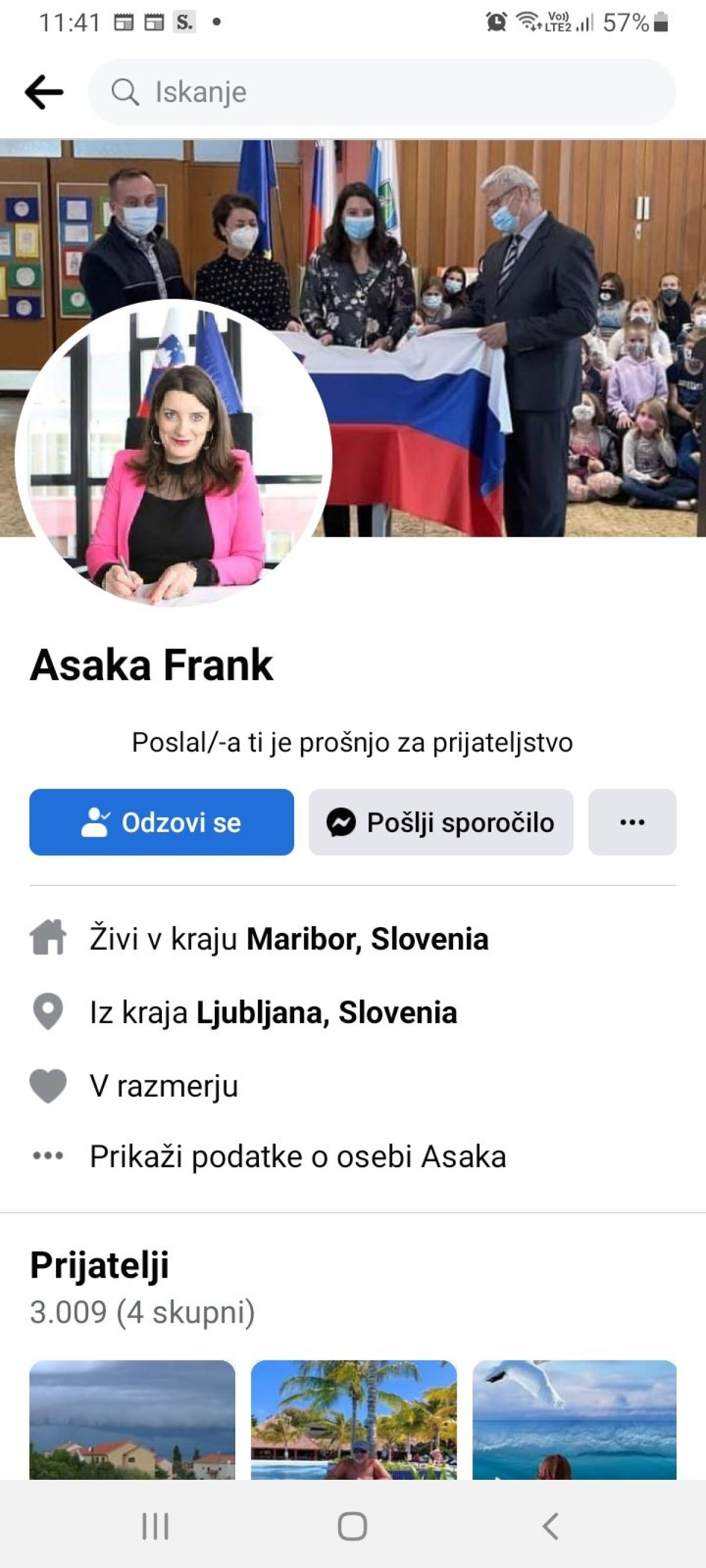Open Ljubljana, Slovenia hometown link

[327, 1012]
